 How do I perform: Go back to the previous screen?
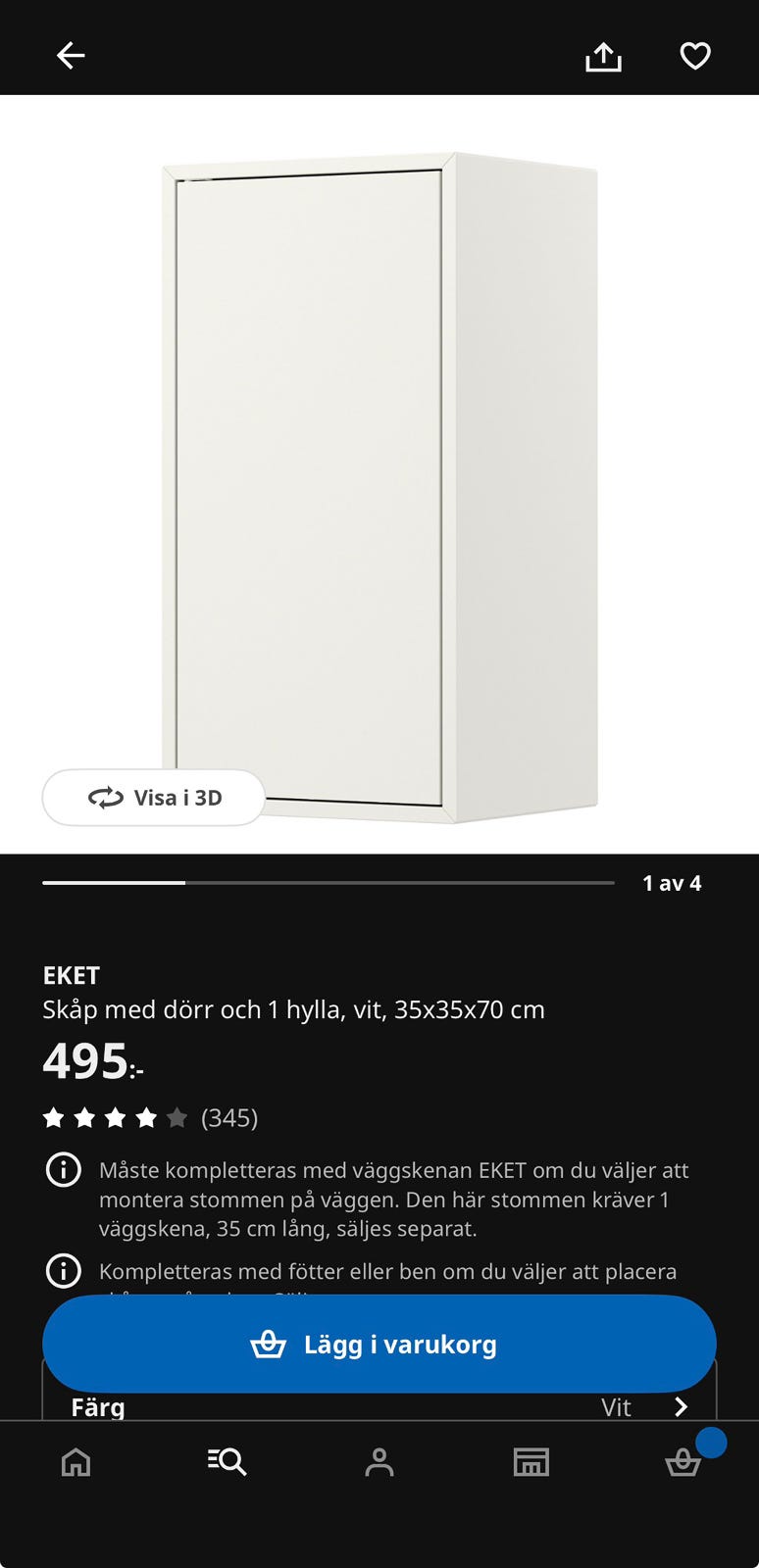tap(71, 56)
